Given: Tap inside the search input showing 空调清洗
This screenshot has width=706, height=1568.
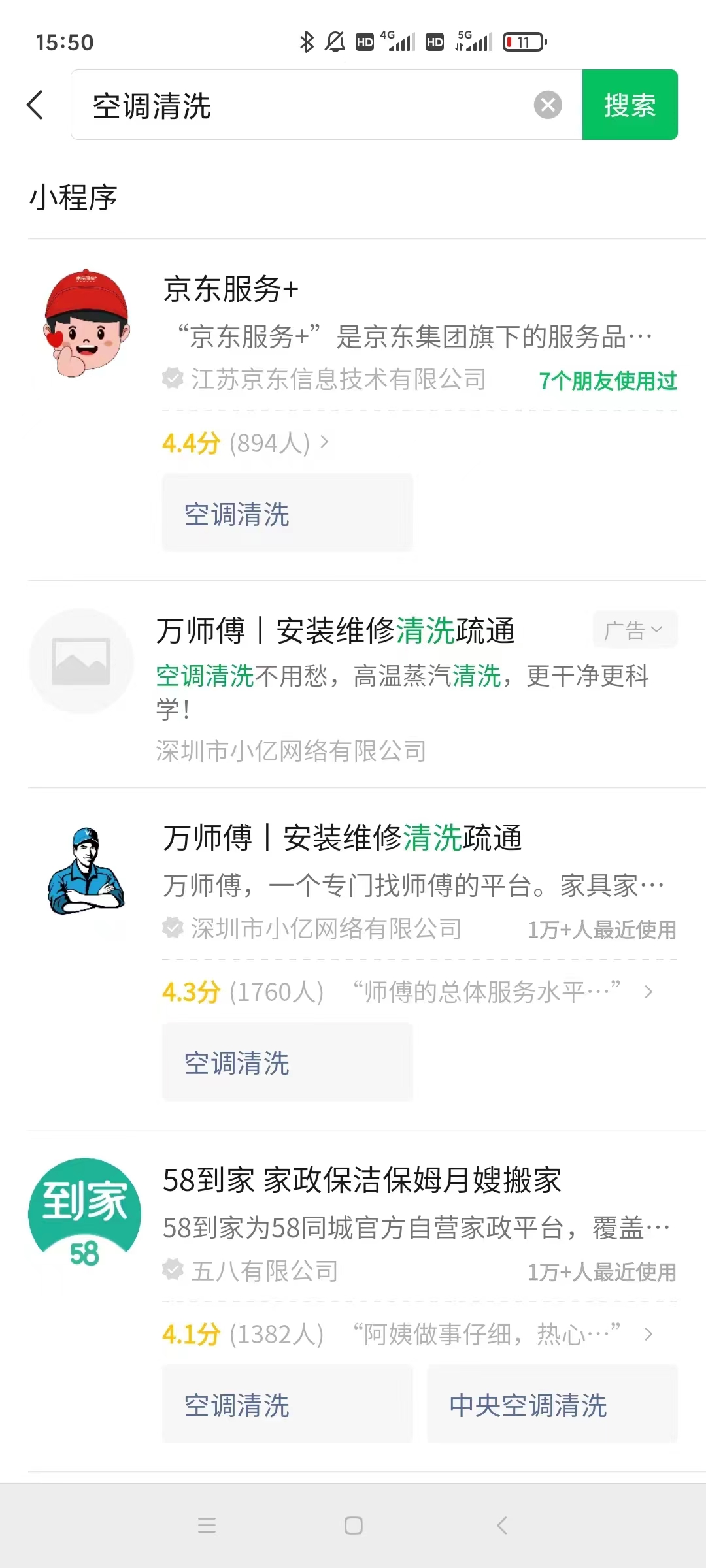Looking at the screenshot, I should click(261, 105).
